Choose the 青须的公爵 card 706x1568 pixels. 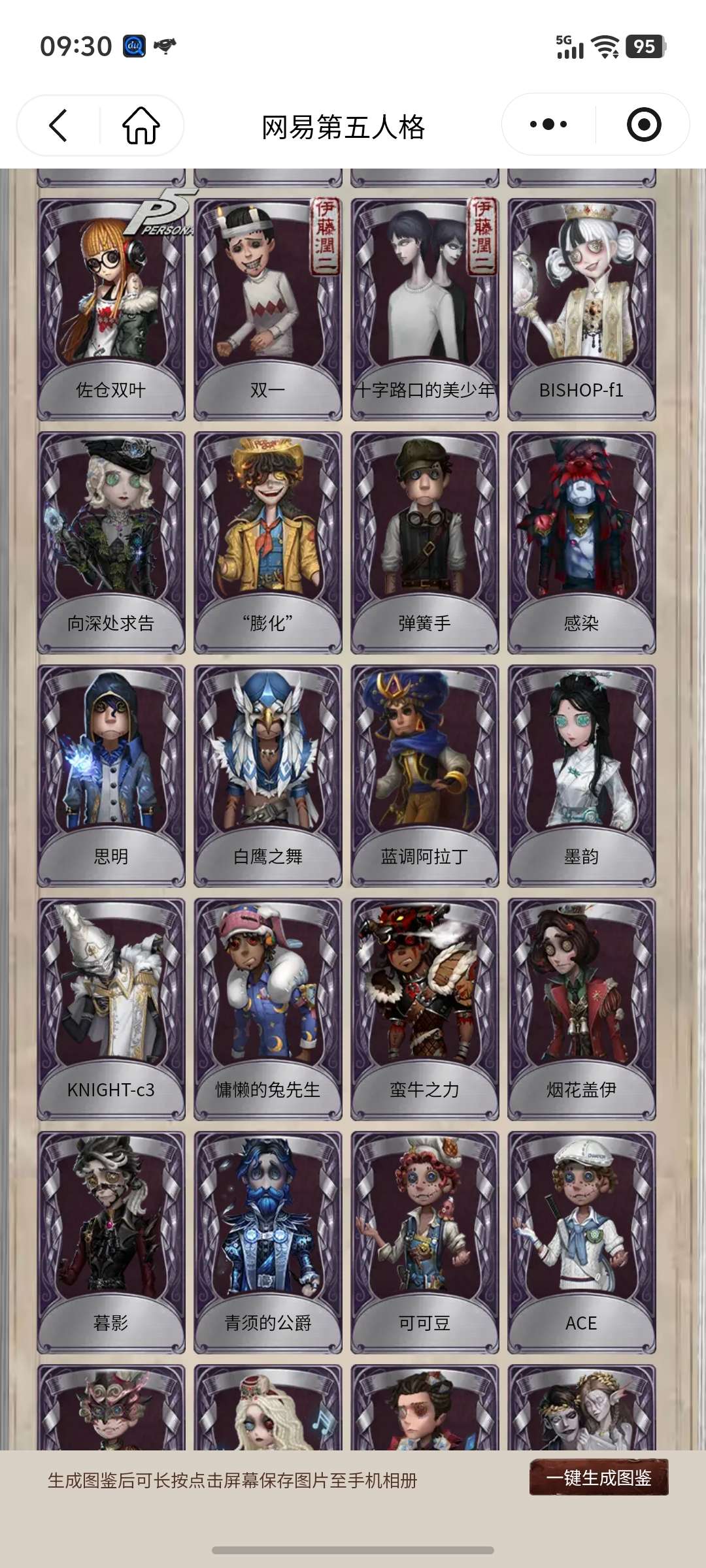click(x=268, y=1242)
